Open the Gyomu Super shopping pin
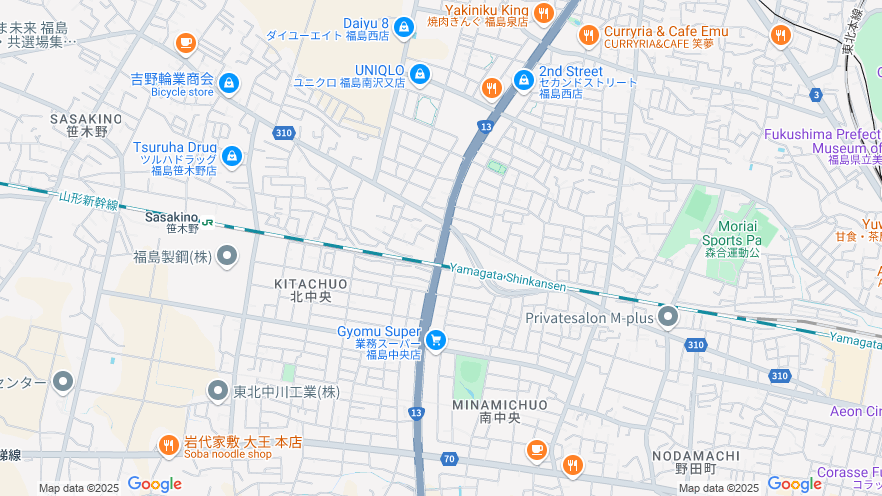 pos(435,341)
